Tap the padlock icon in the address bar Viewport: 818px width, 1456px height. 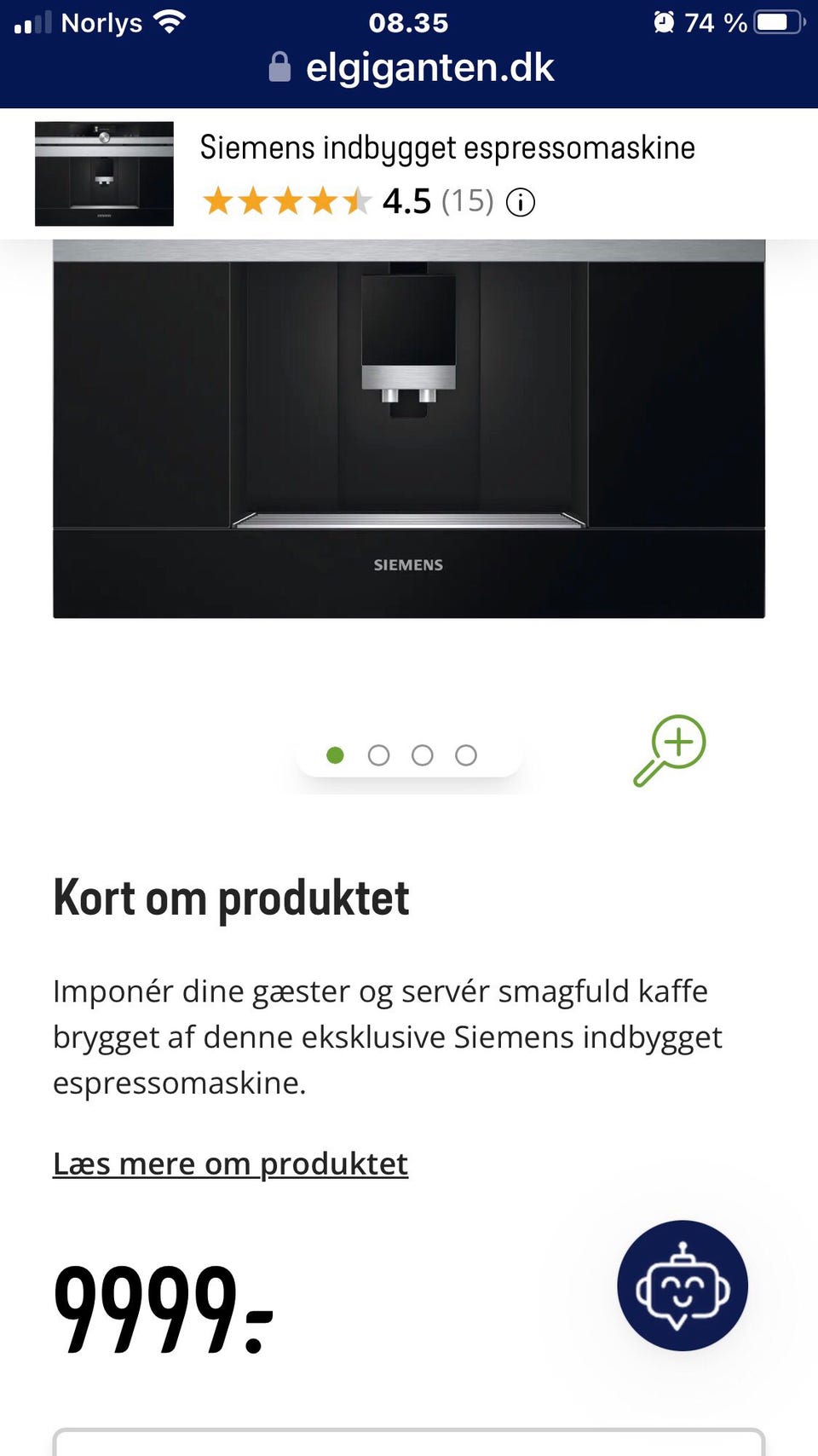pos(280,67)
